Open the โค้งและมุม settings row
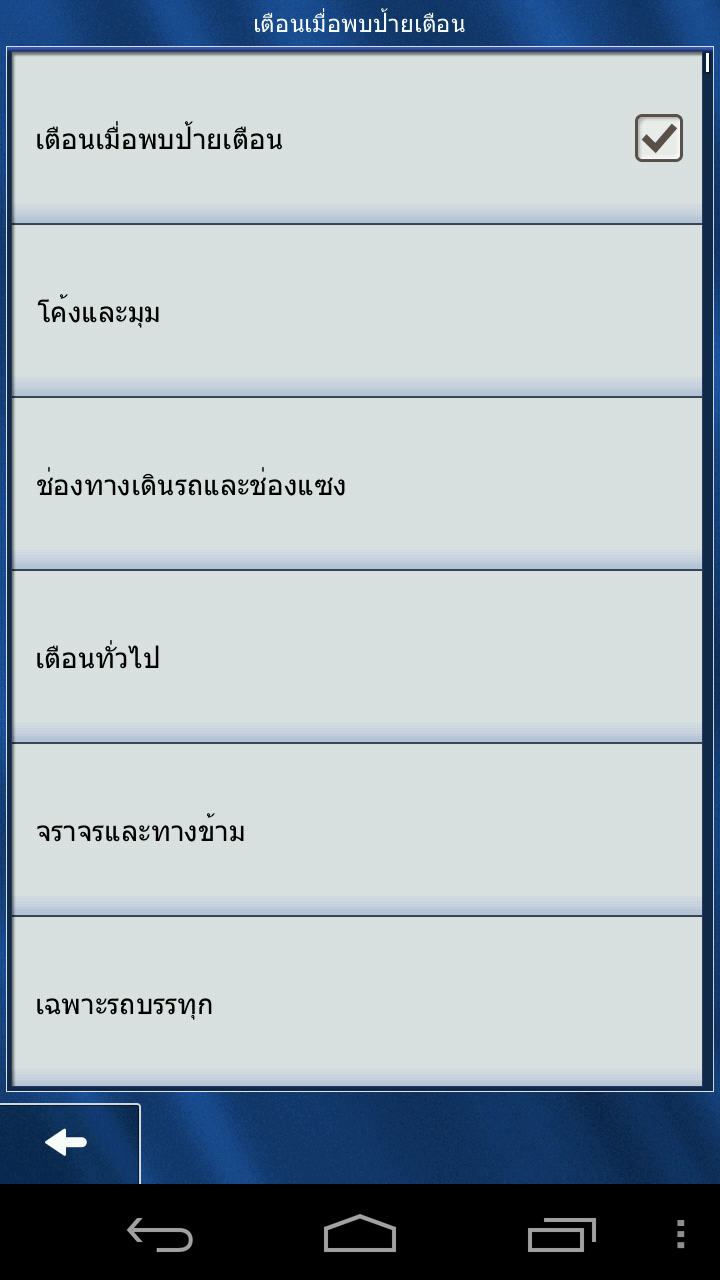This screenshot has width=720, height=1280. [x=357, y=311]
